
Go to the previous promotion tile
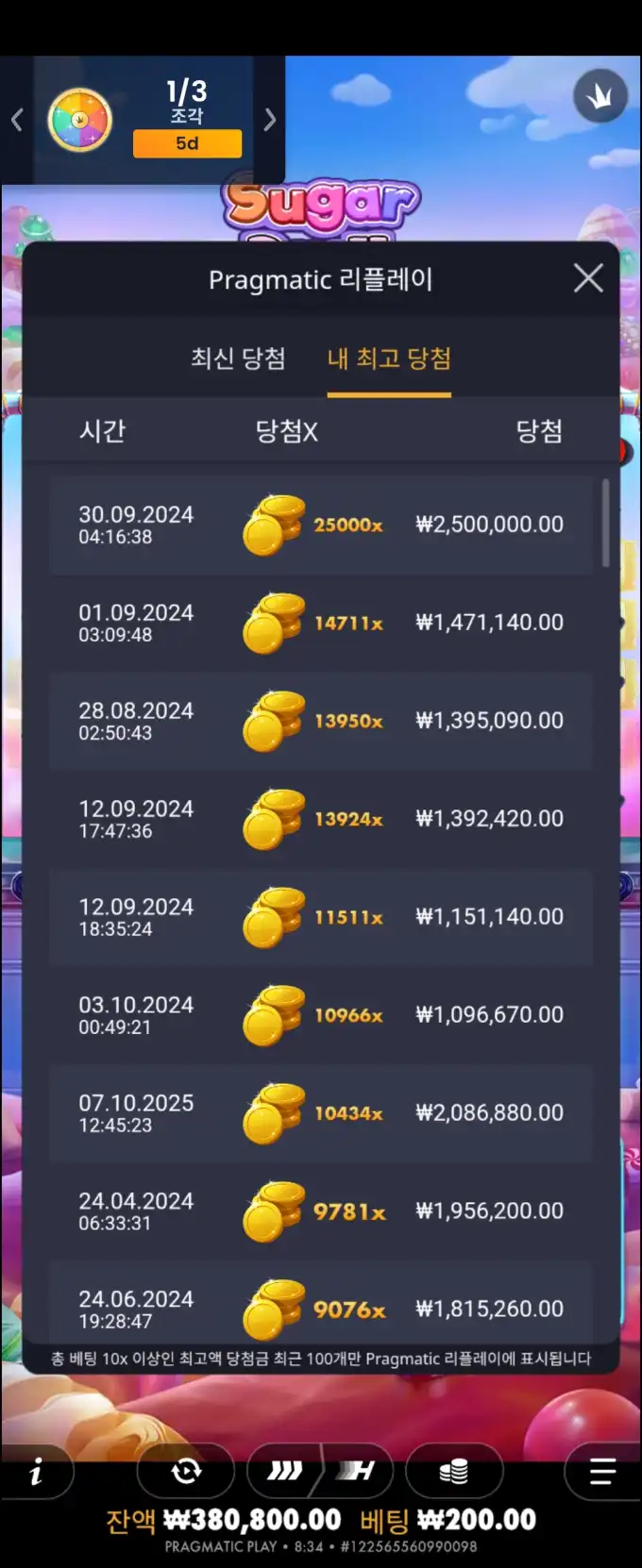tap(17, 120)
